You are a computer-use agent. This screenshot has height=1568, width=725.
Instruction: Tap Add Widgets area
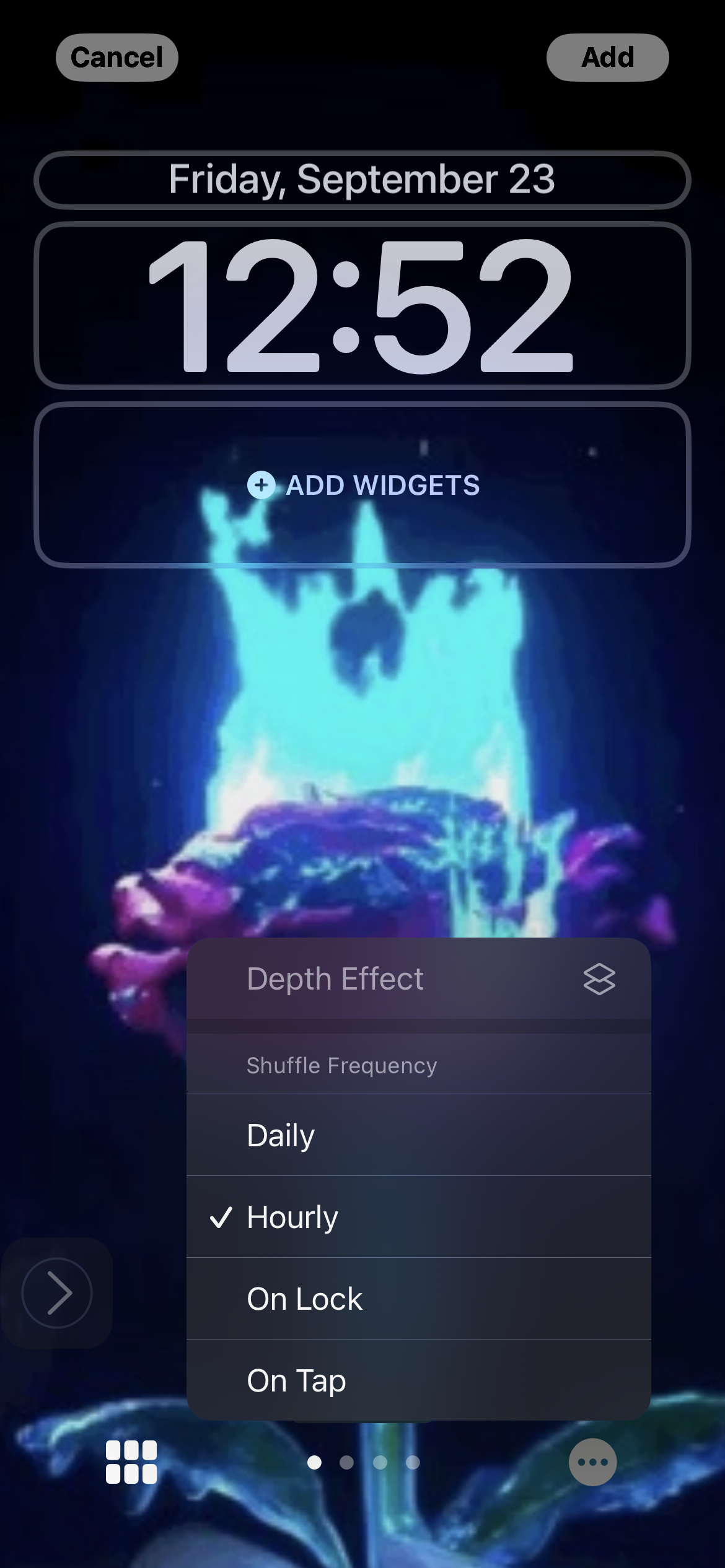coord(363,486)
